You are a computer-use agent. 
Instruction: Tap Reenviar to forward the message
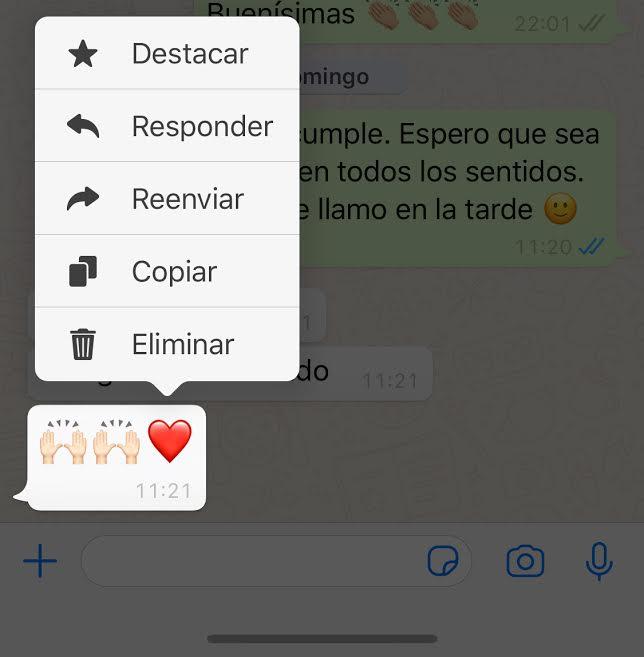click(x=167, y=199)
